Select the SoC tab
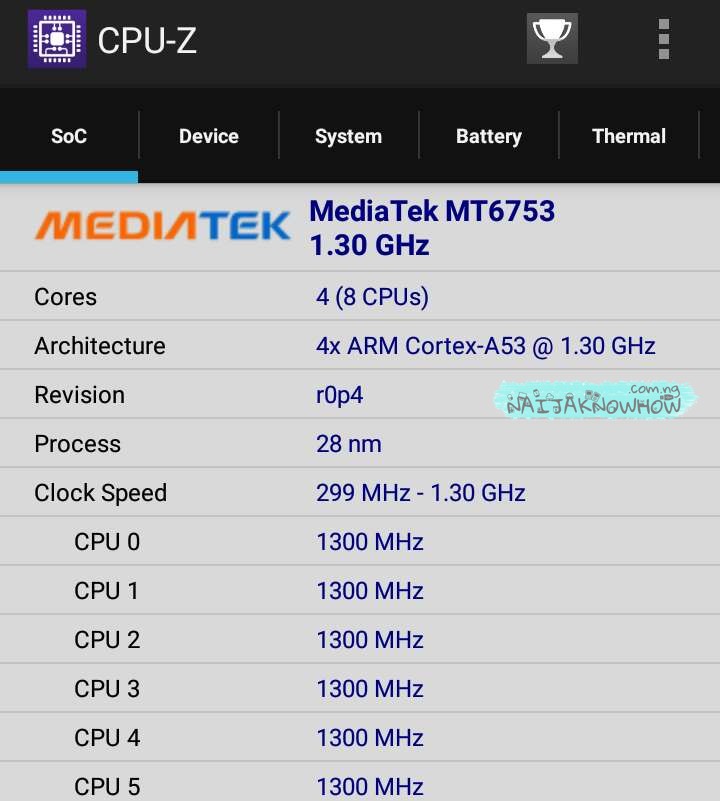Image resolution: width=720 pixels, height=801 pixels. (x=68, y=136)
